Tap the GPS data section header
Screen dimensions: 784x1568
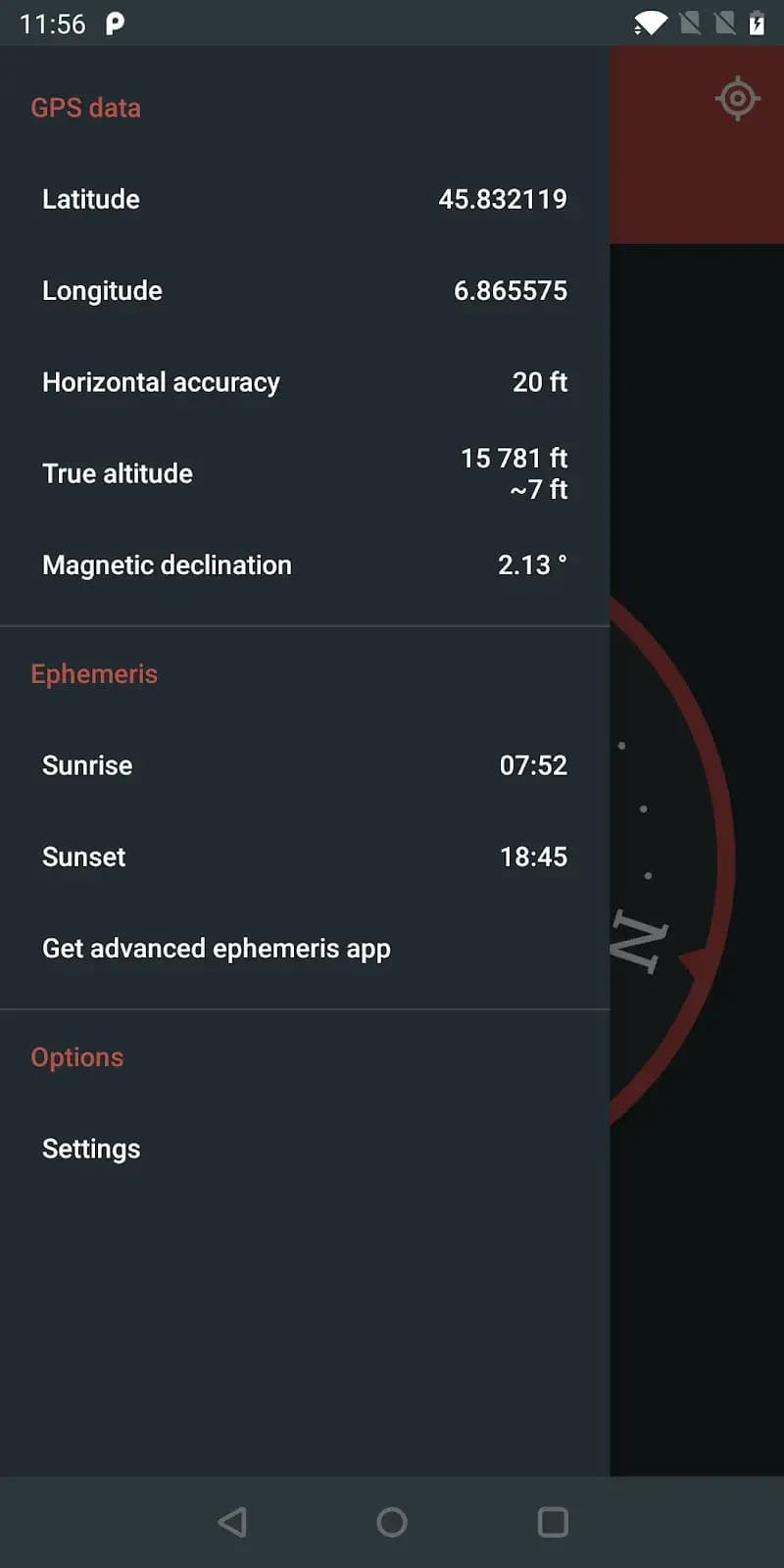[x=85, y=108]
